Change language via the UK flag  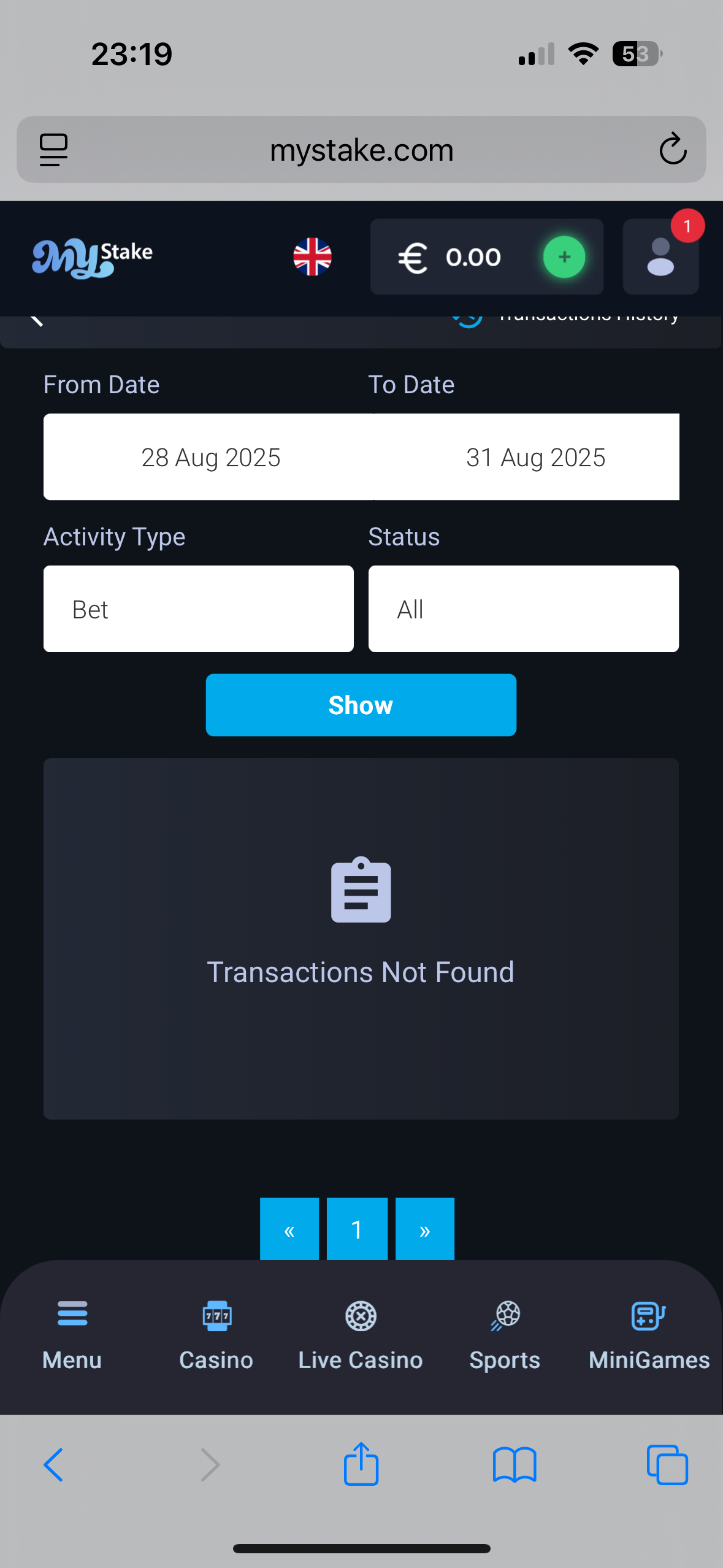[x=312, y=257]
